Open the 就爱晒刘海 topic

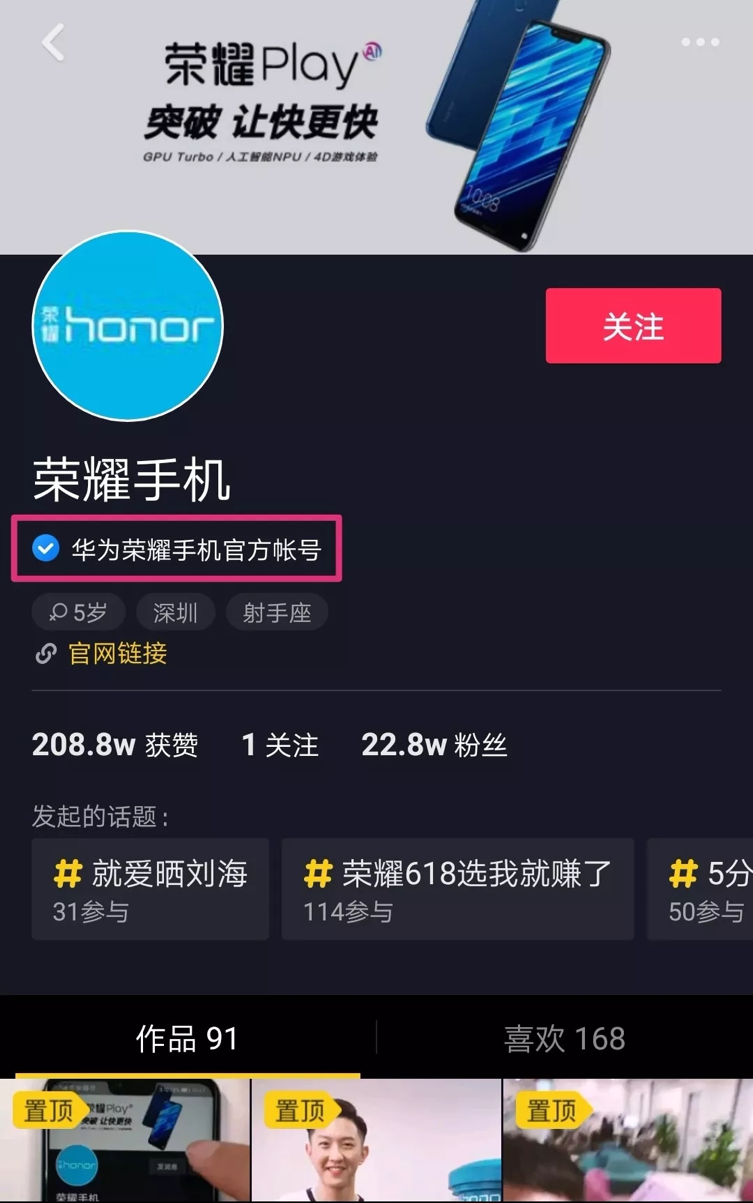150,889
